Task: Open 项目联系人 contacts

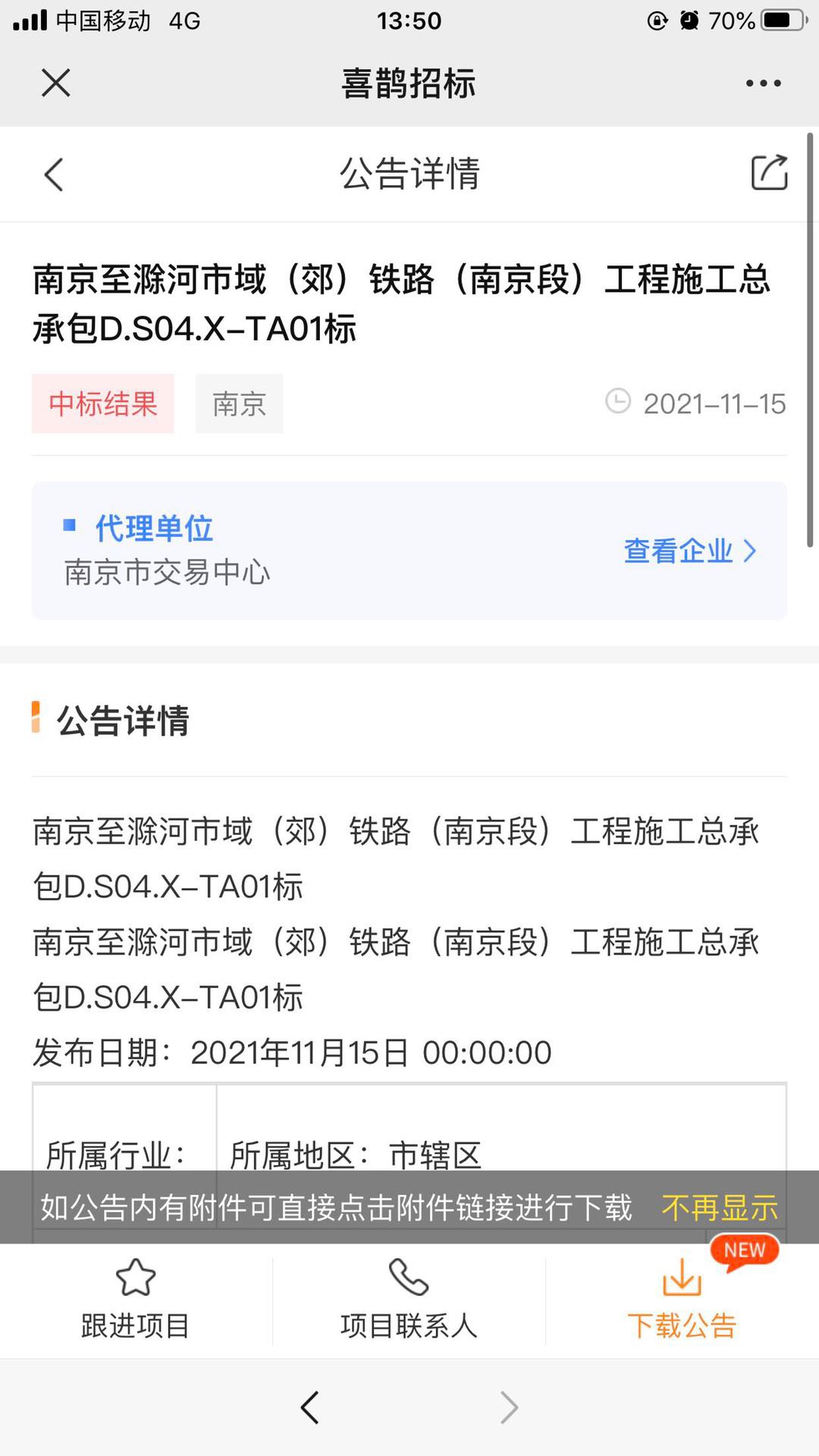Action: coord(409,1300)
